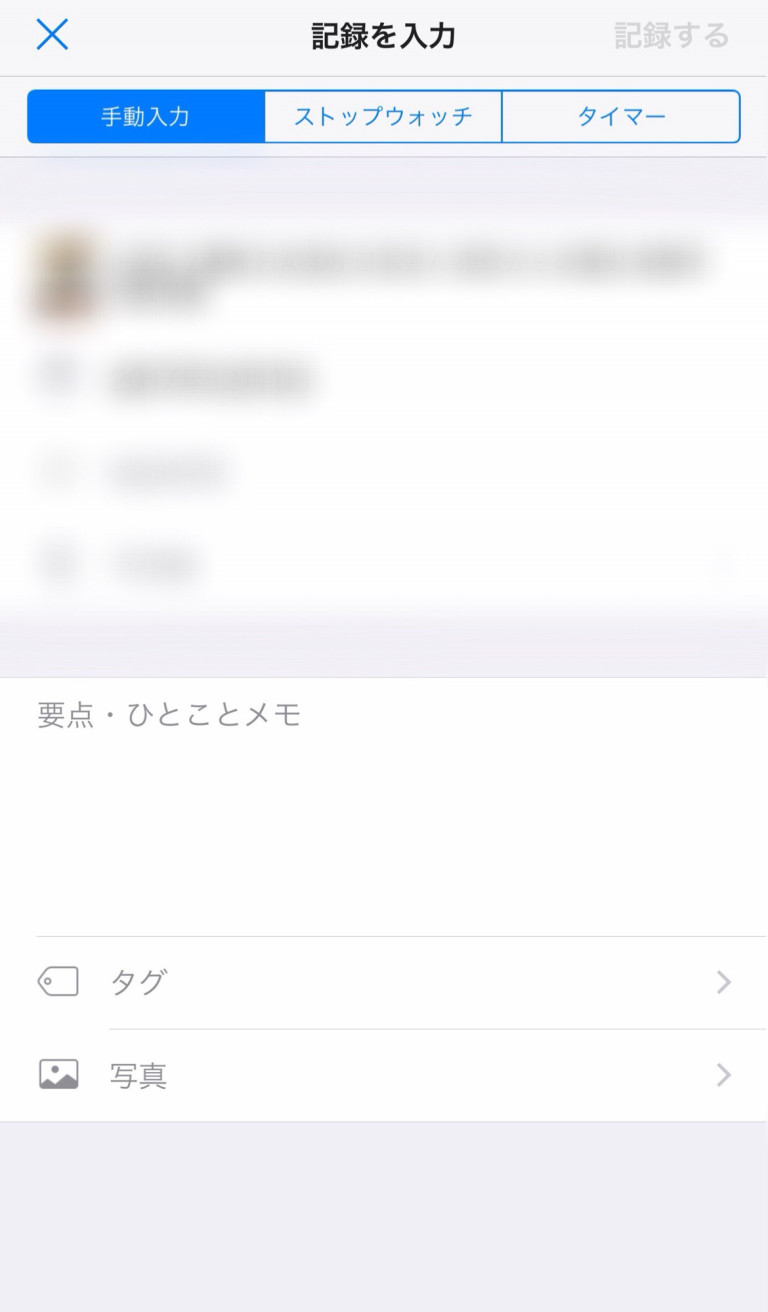Focus the 要点・ひとことメモ memo field
The width and height of the screenshot is (768, 1312).
(384, 800)
